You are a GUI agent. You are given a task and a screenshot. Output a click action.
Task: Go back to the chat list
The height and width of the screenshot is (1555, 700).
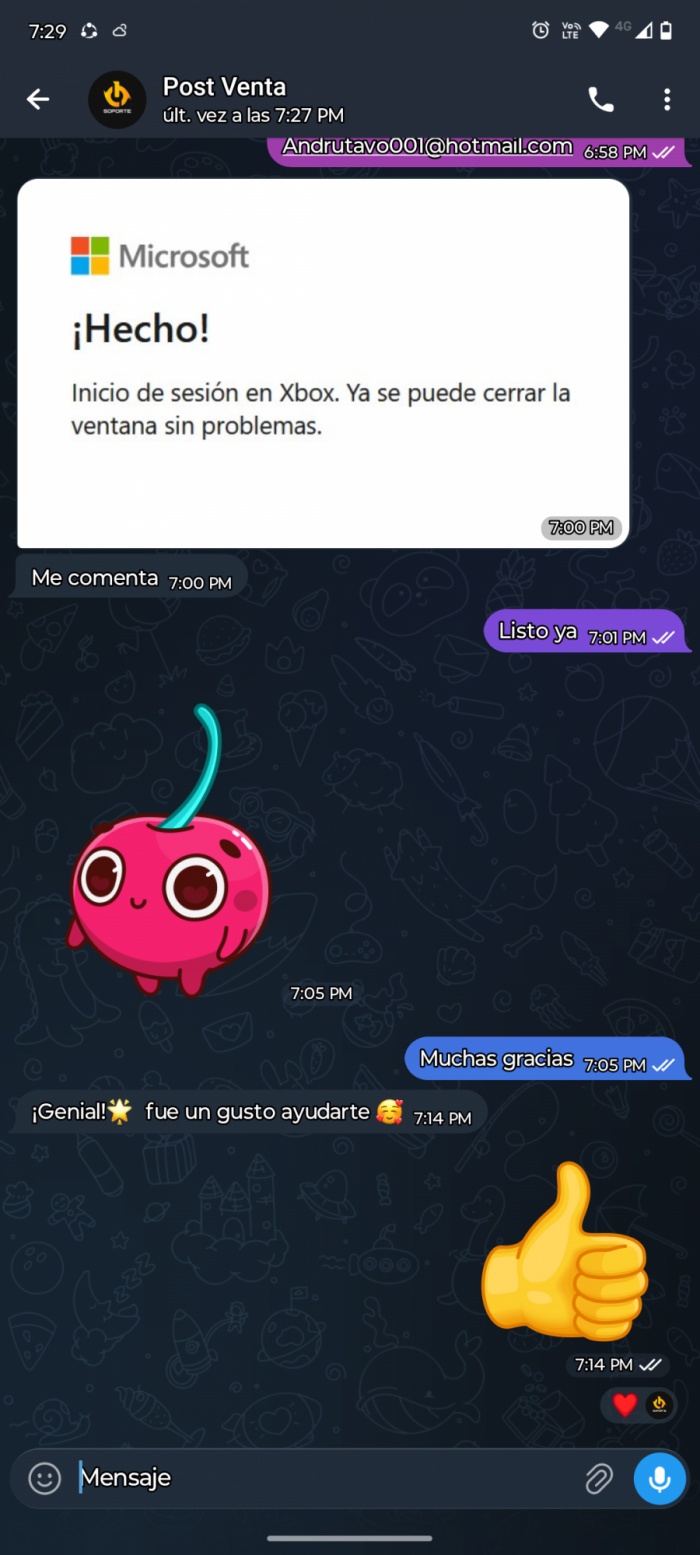coord(38,99)
